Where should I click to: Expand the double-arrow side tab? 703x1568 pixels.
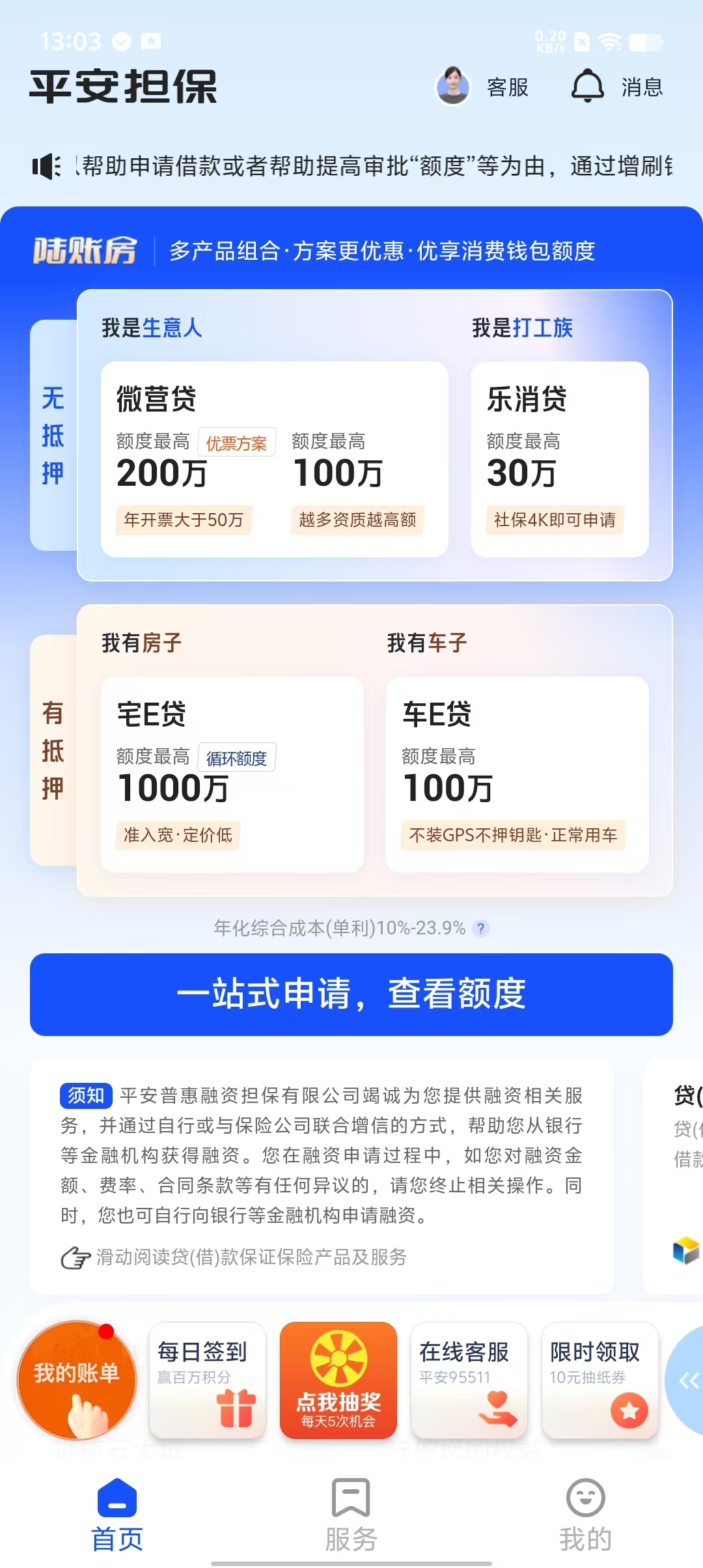(688, 1380)
